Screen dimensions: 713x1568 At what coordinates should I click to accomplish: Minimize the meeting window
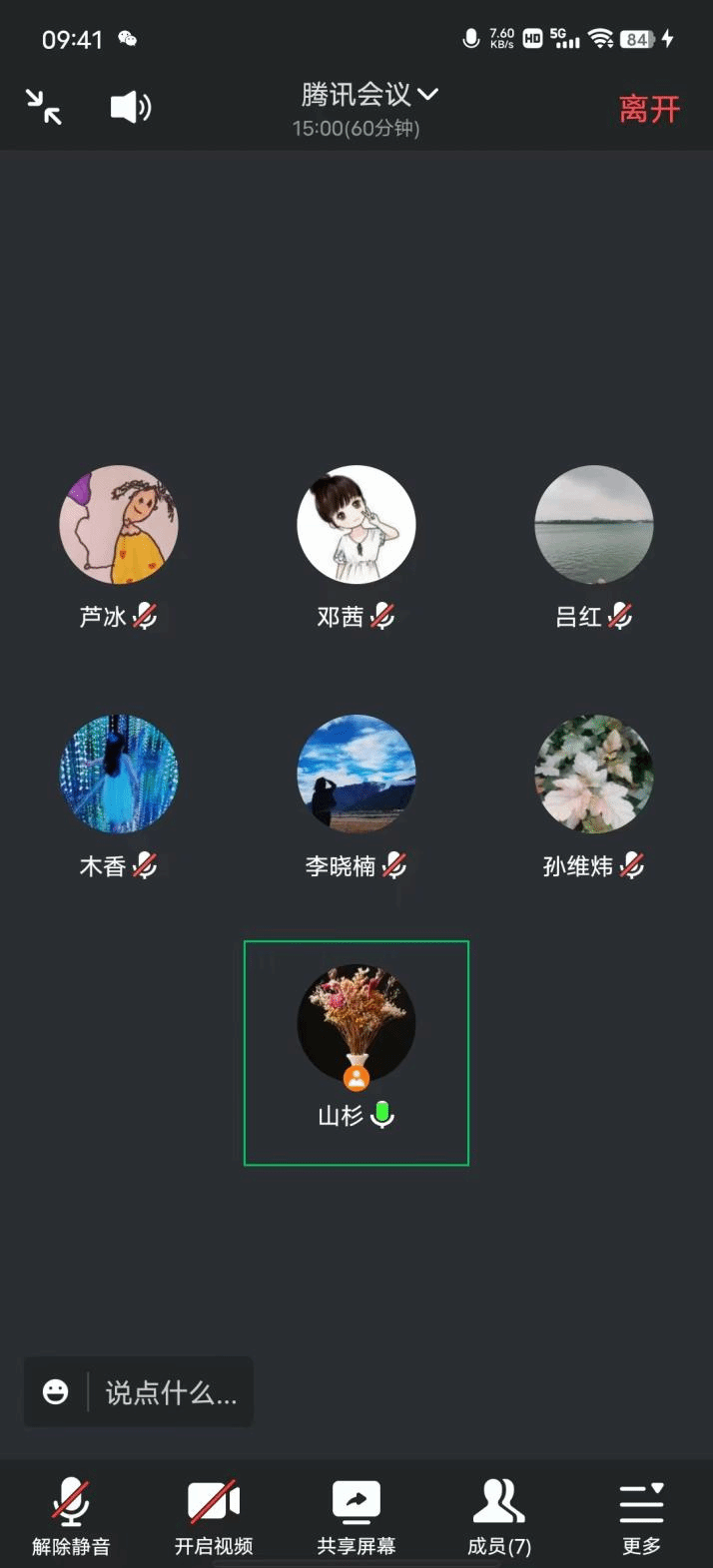44,107
